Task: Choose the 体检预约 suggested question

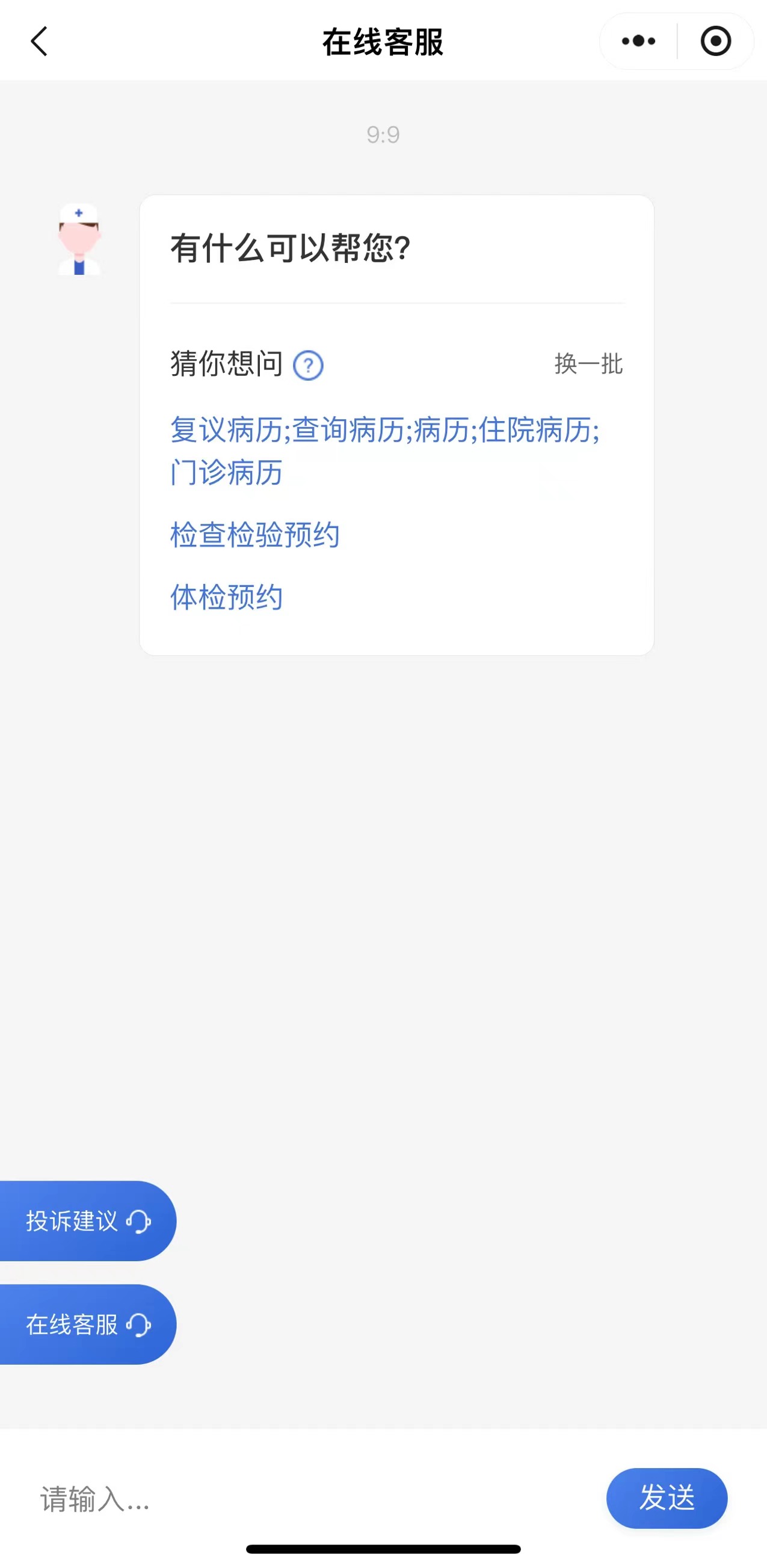Action: coord(226,597)
